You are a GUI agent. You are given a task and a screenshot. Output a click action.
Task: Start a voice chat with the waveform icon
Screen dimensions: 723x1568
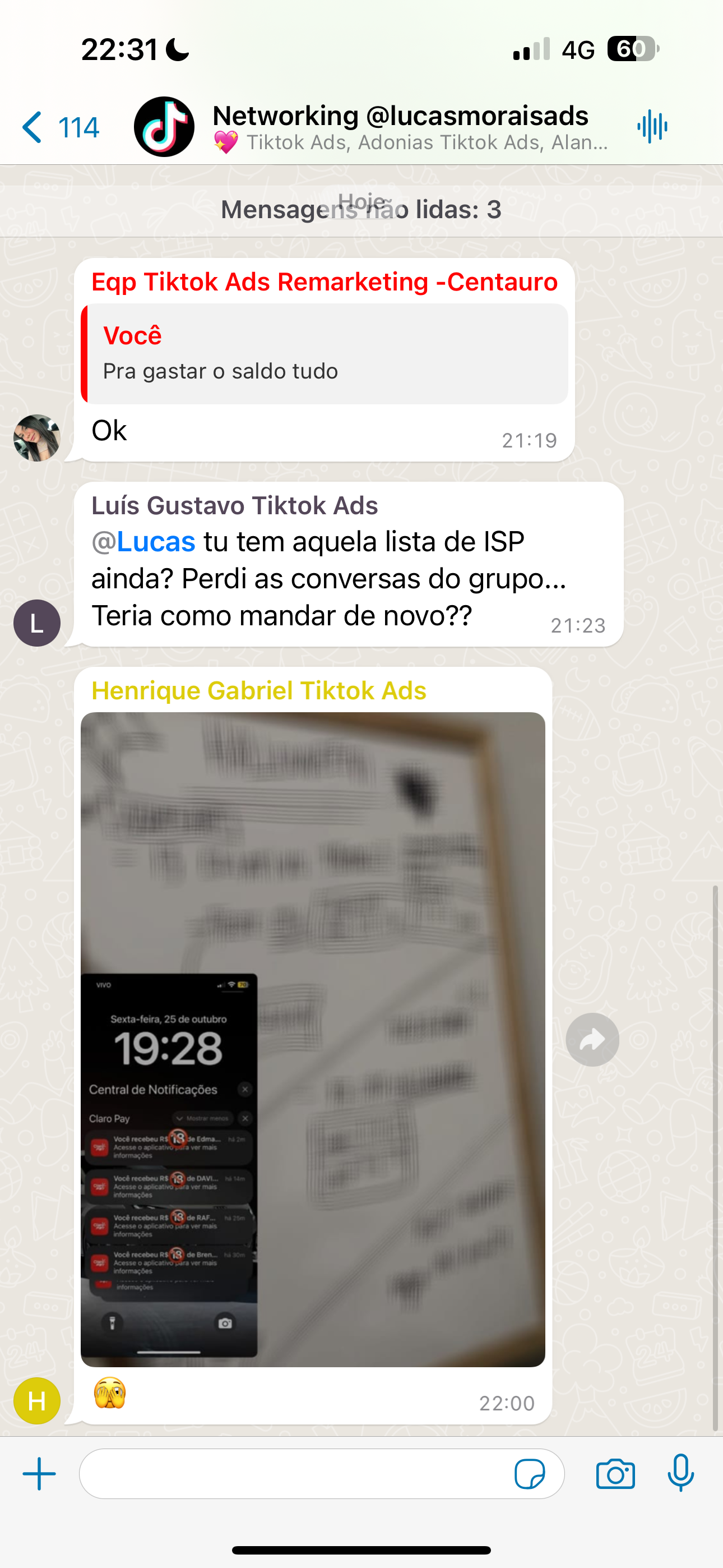[x=652, y=126]
